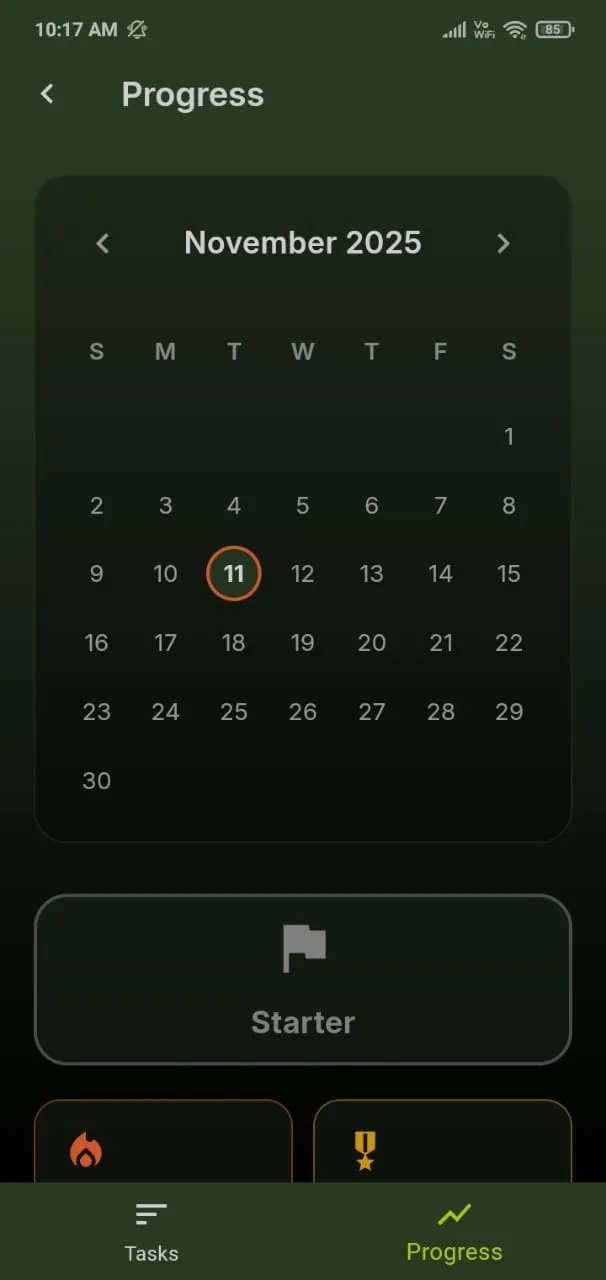Viewport: 606px width, 1280px height.
Task: Pick November 5 on the calendar
Action: pos(302,505)
